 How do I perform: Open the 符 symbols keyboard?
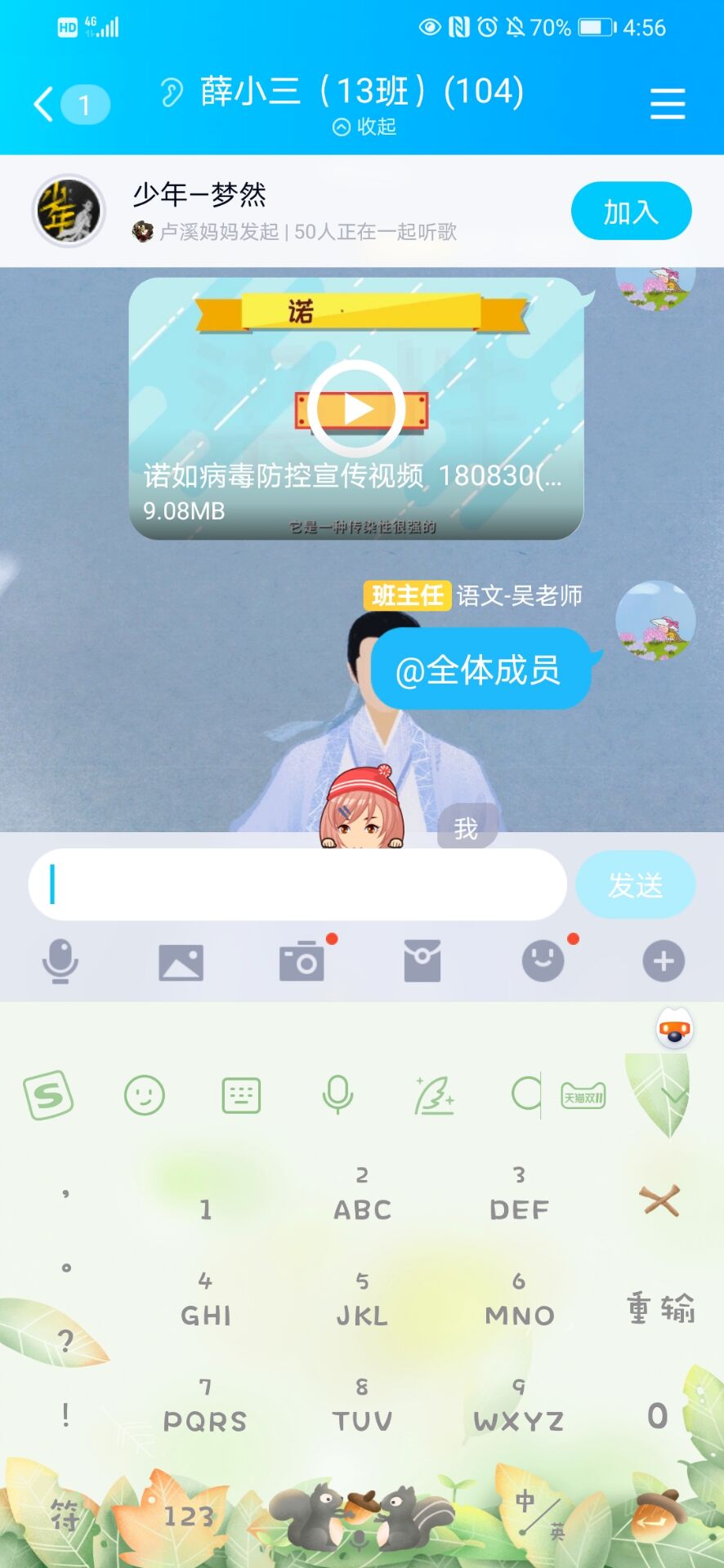point(65,1516)
